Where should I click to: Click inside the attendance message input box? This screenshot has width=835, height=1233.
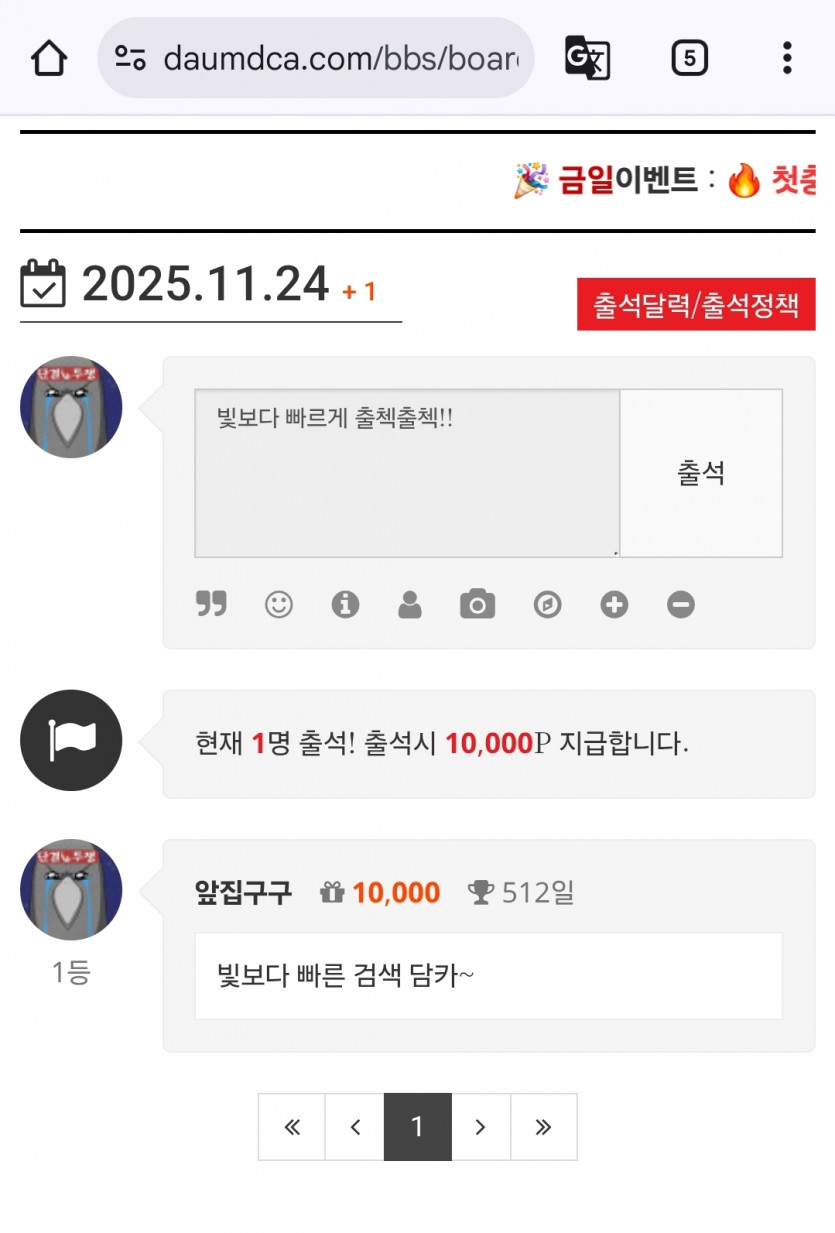(x=400, y=470)
